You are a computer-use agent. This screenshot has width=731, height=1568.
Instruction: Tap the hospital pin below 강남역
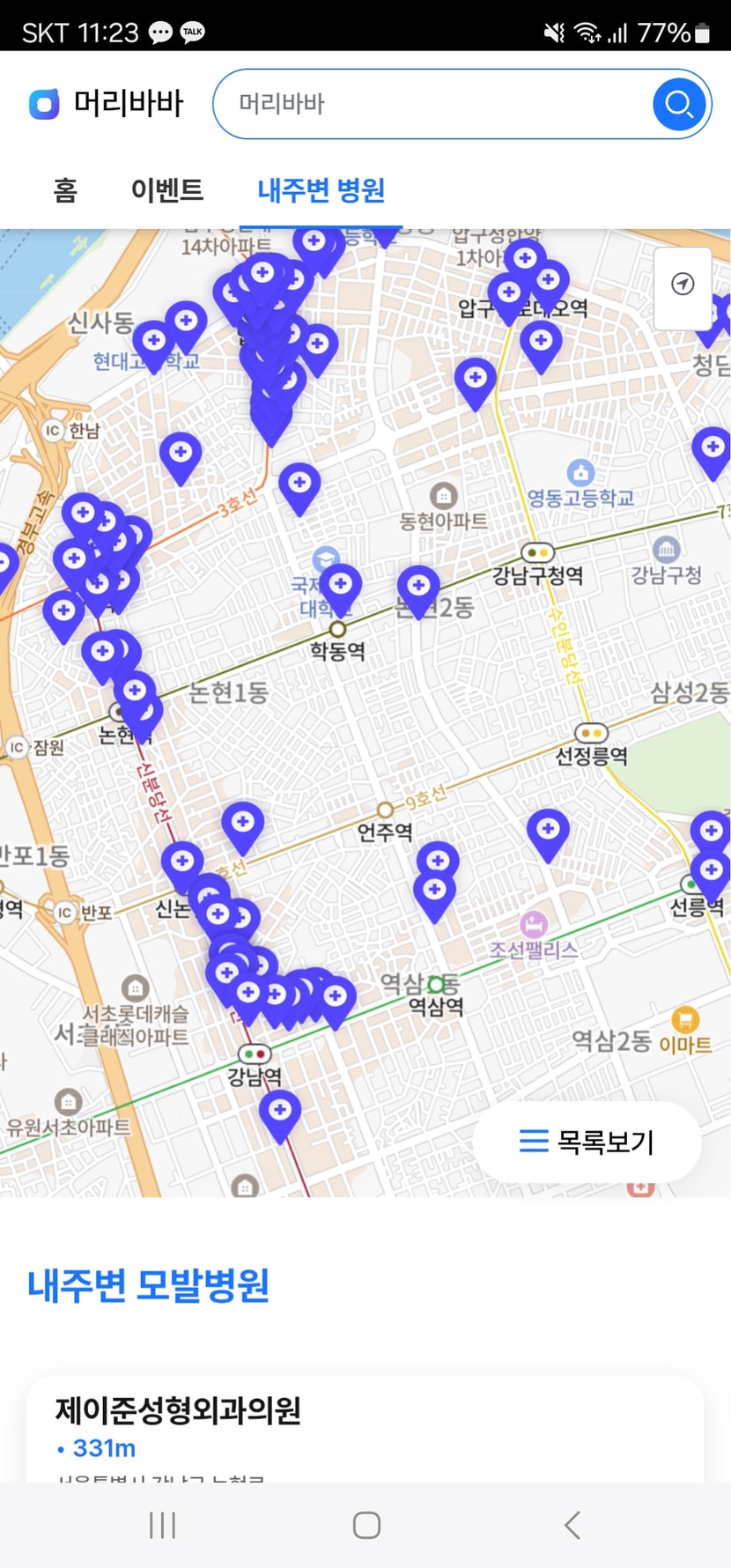pyautogui.click(x=280, y=1112)
